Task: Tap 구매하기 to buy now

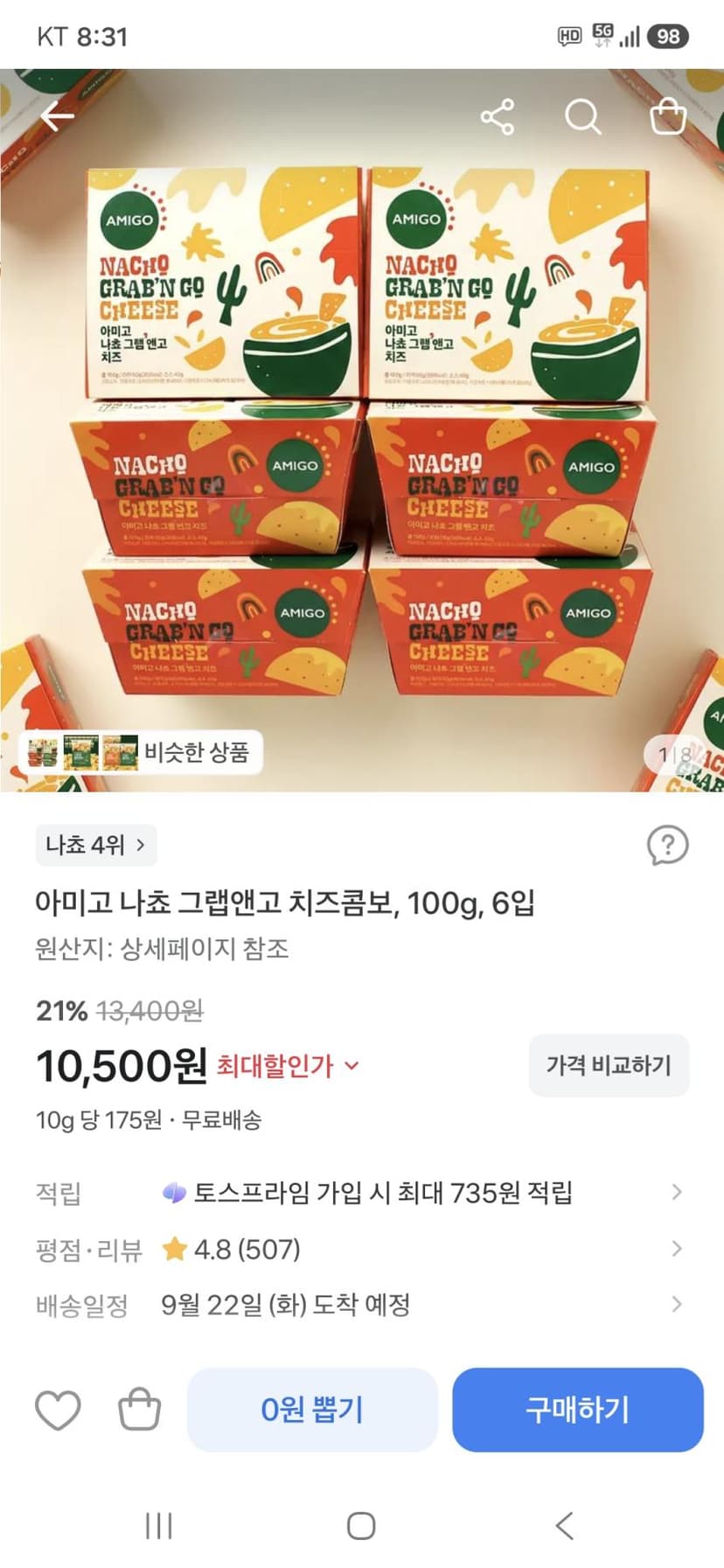Action: (578, 1410)
